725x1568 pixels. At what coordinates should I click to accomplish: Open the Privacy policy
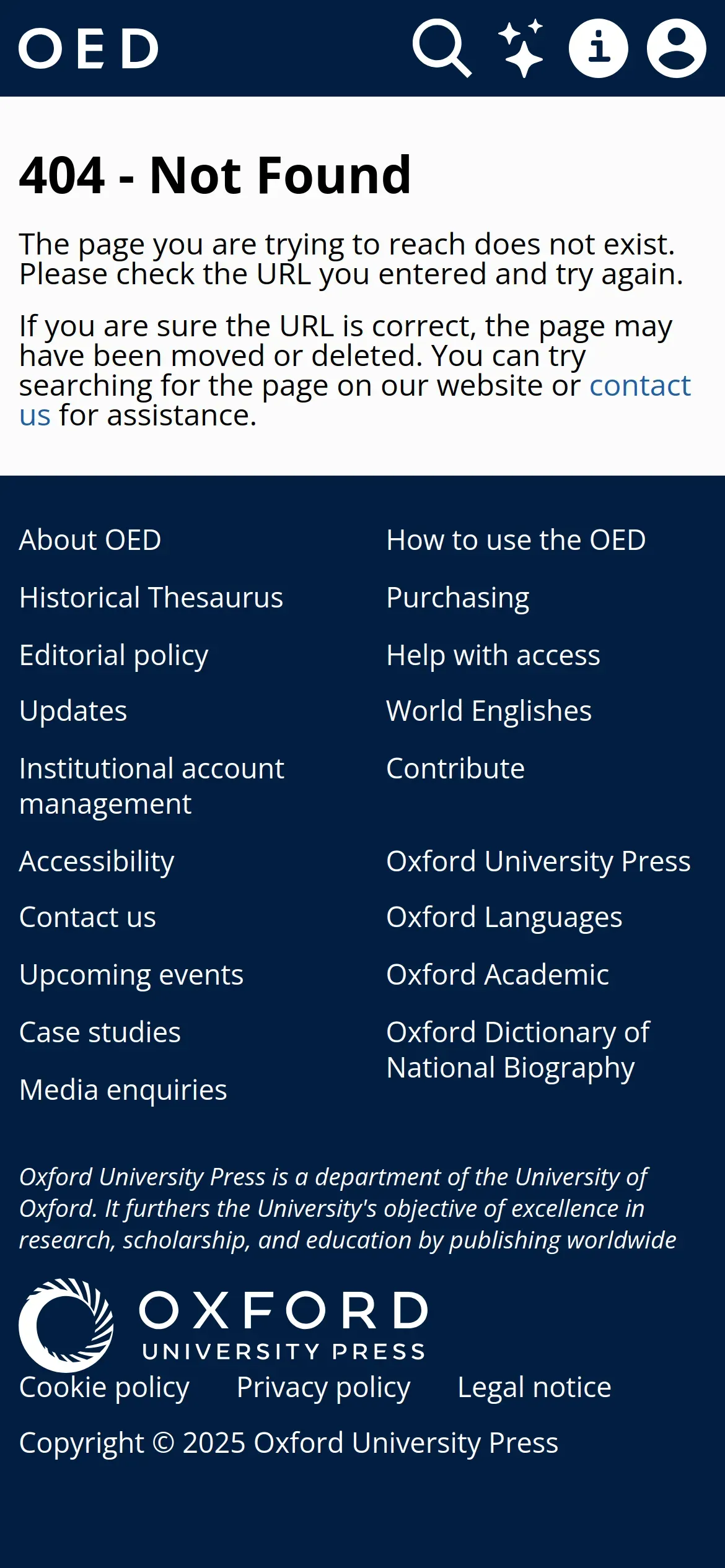323,1387
